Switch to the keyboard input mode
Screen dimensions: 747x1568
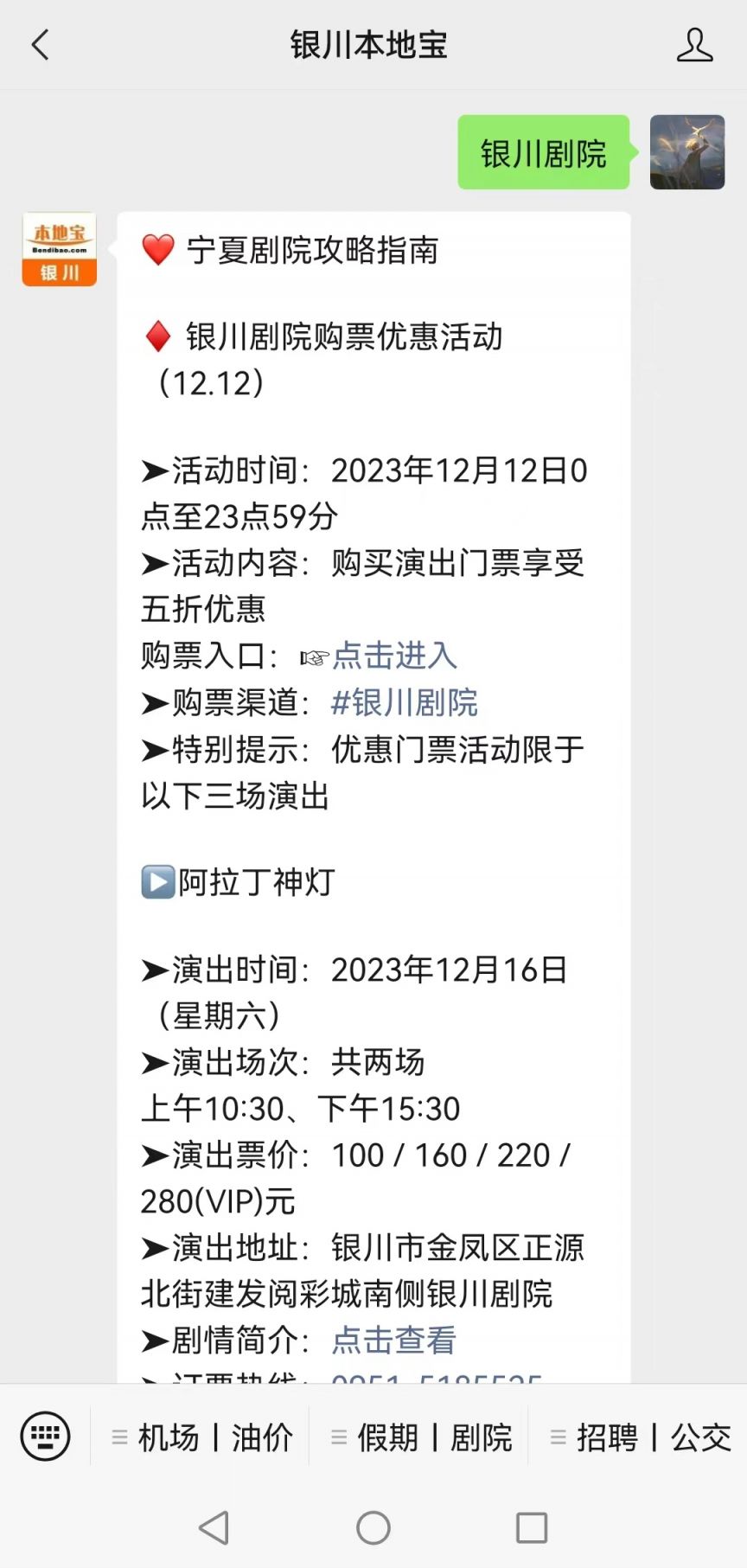tap(45, 1437)
